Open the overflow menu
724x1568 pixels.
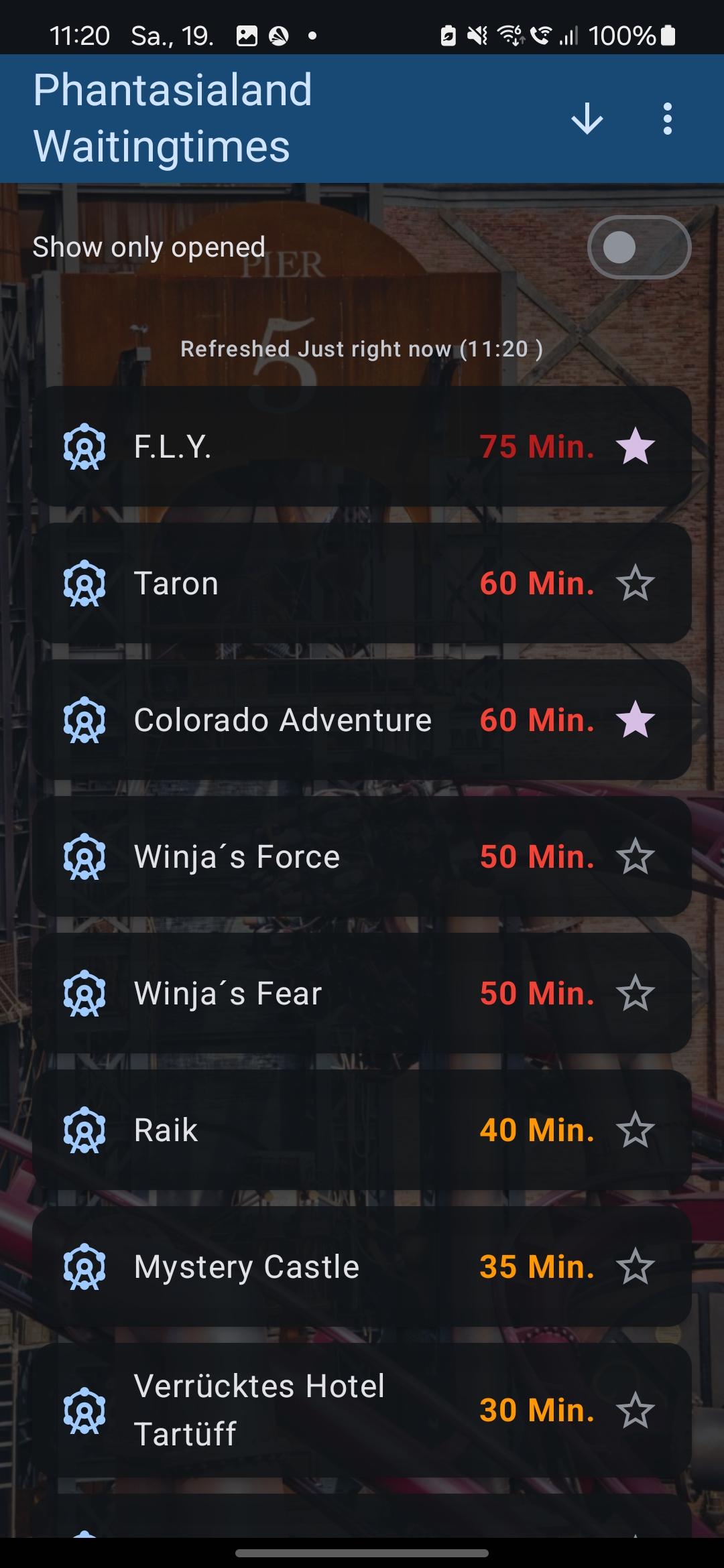(x=667, y=119)
